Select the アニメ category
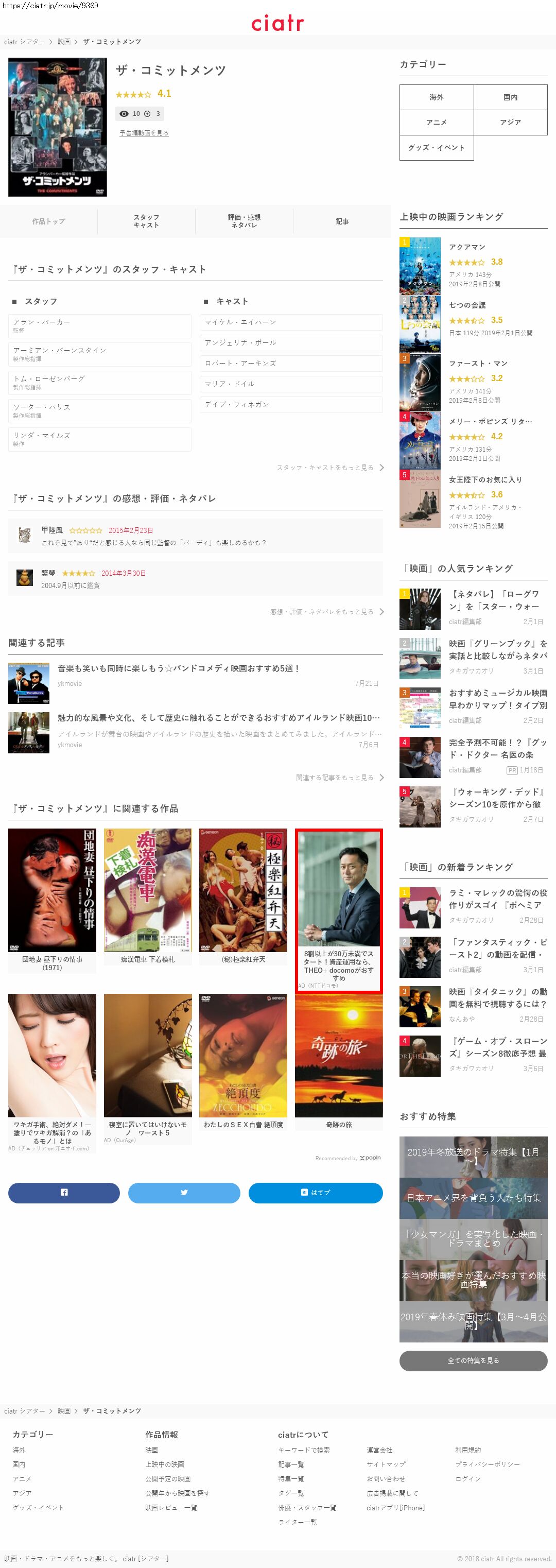Image resolution: width=556 pixels, height=1568 pixels. pos(436,123)
